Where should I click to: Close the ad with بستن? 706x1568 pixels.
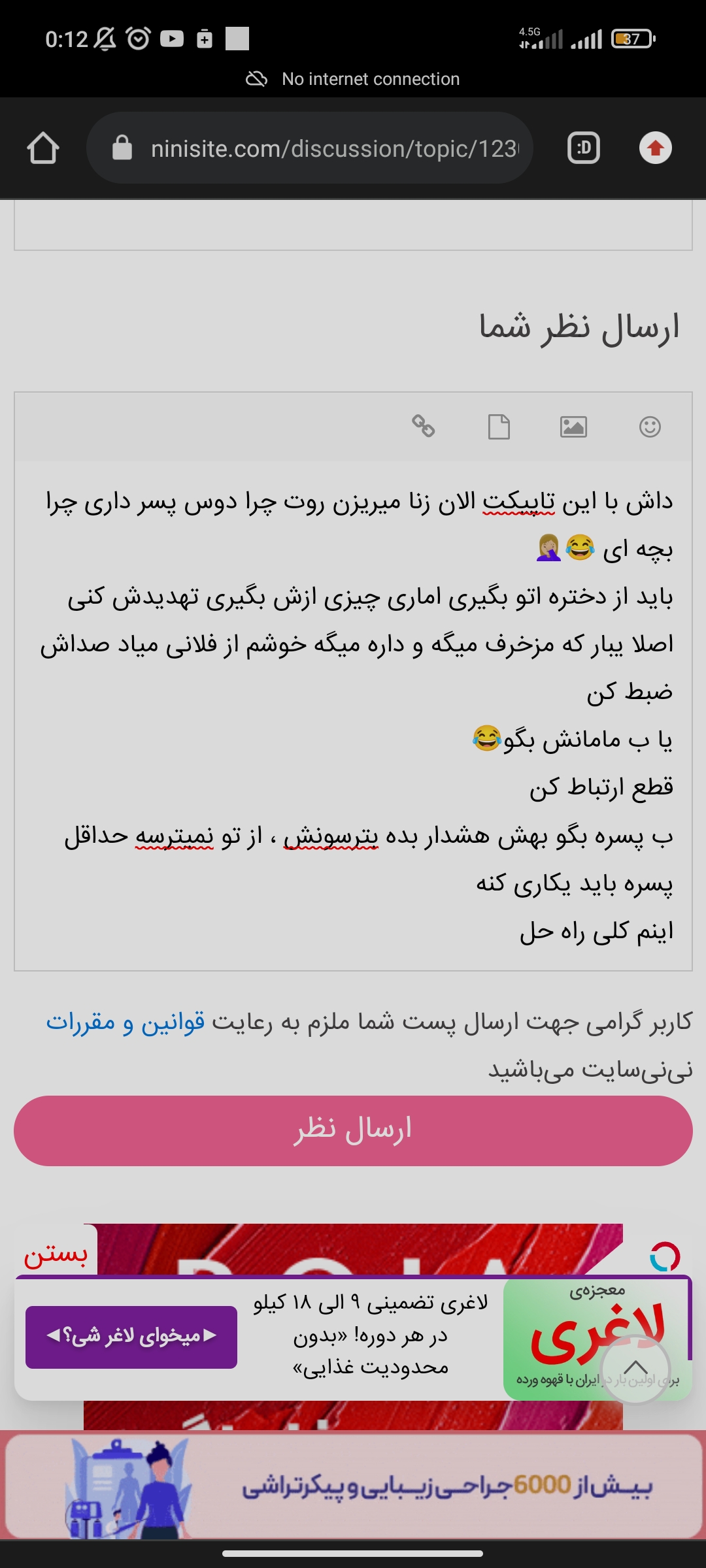(56, 1253)
